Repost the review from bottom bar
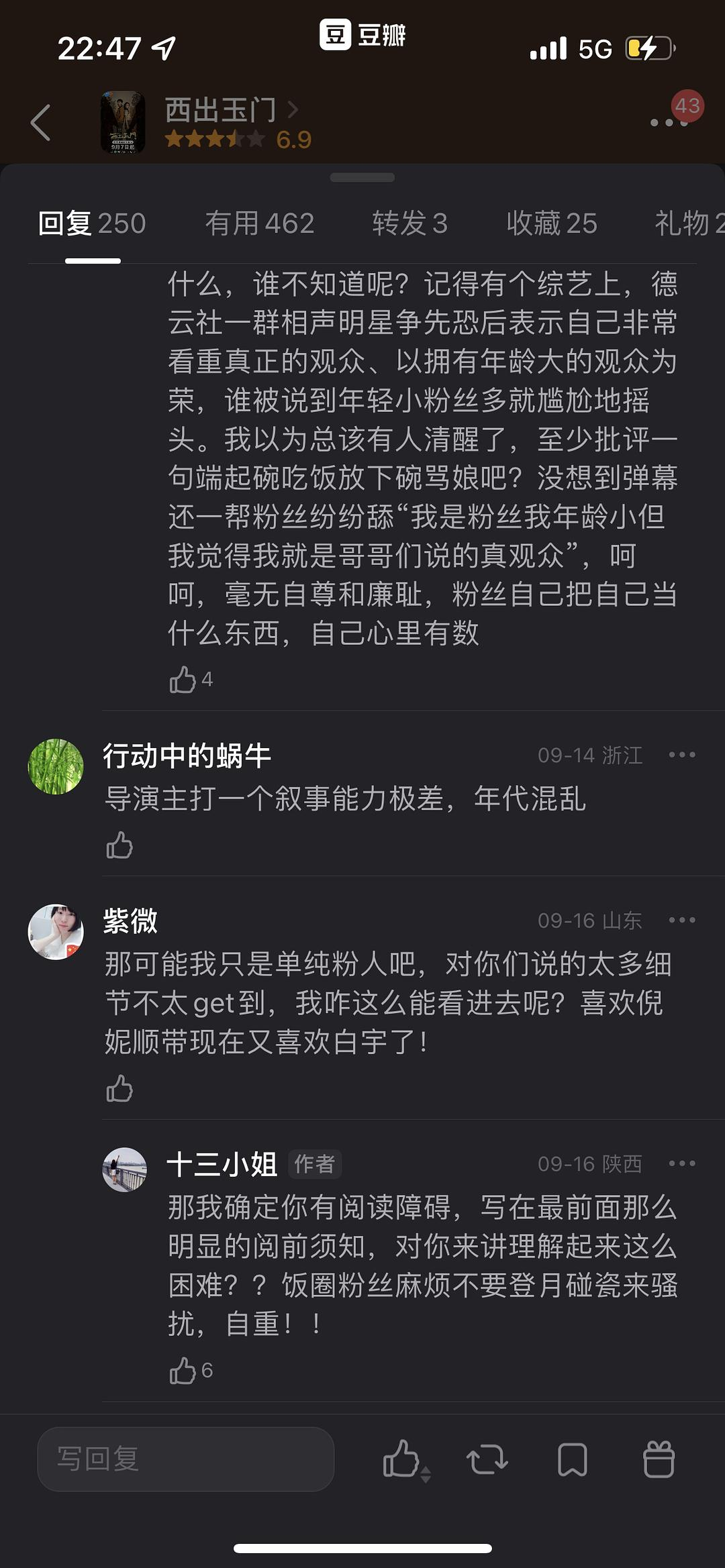Image resolution: width=725 pixels, height=1568 pixels. [487, 1459]
